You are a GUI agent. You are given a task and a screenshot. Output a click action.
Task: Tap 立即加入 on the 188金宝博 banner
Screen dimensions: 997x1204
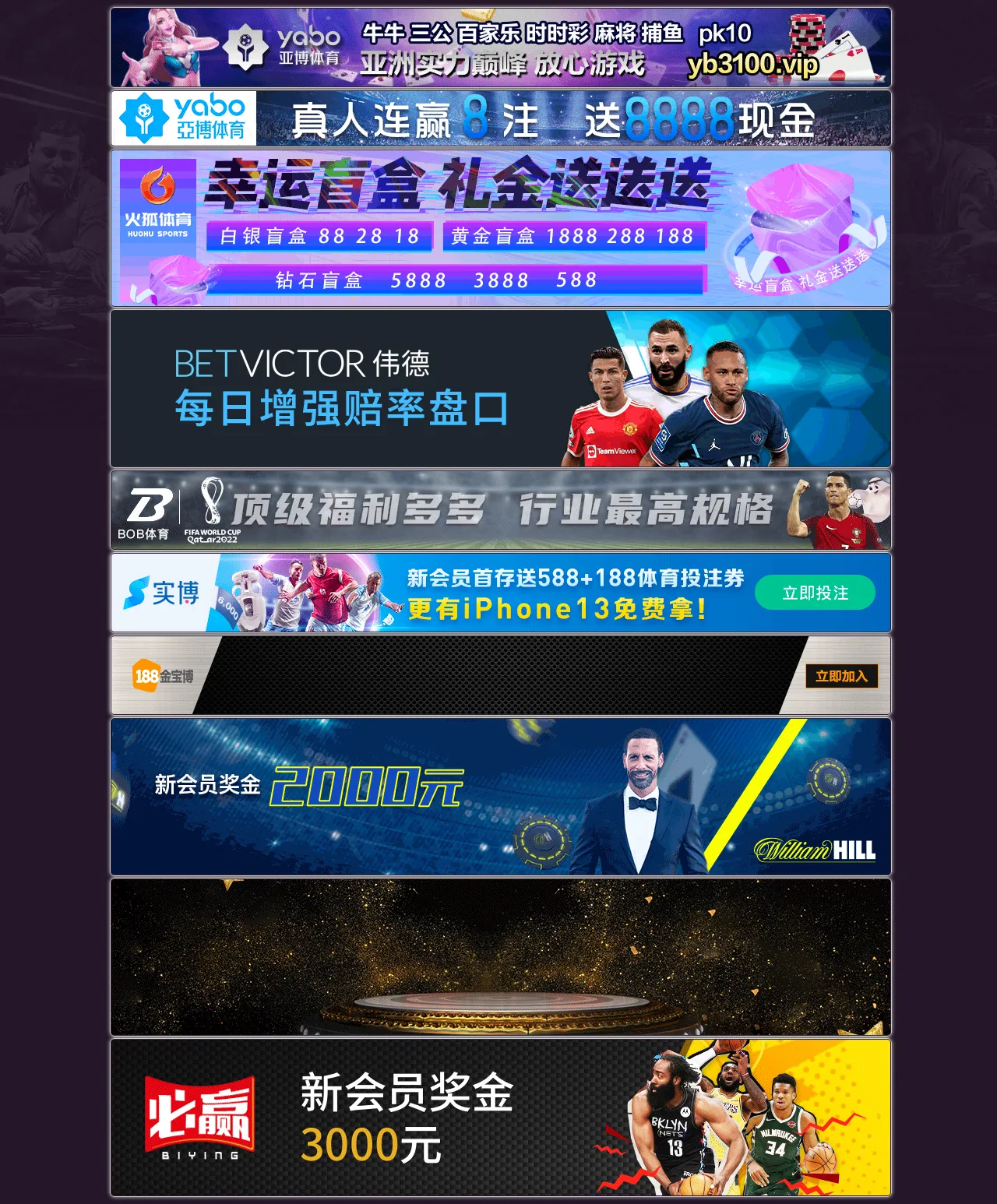(x=841, y=676)
